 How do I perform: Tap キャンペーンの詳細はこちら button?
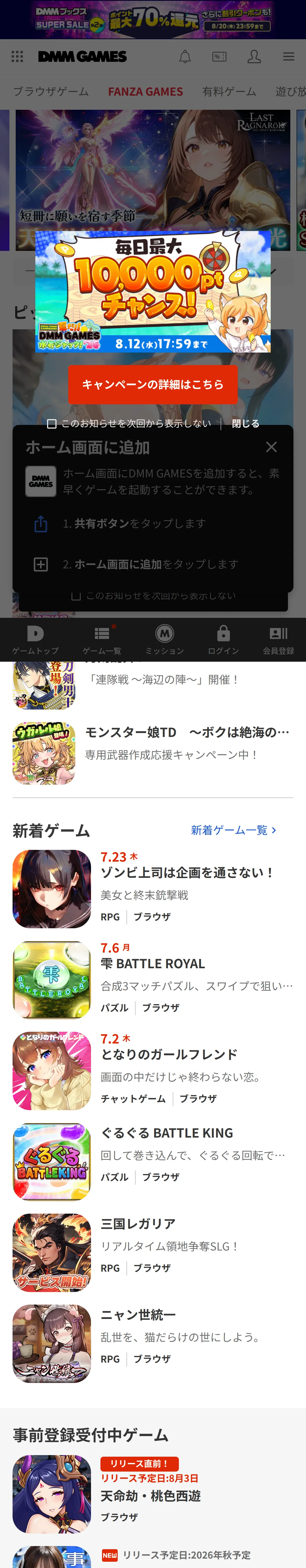(x=153, y=385)
